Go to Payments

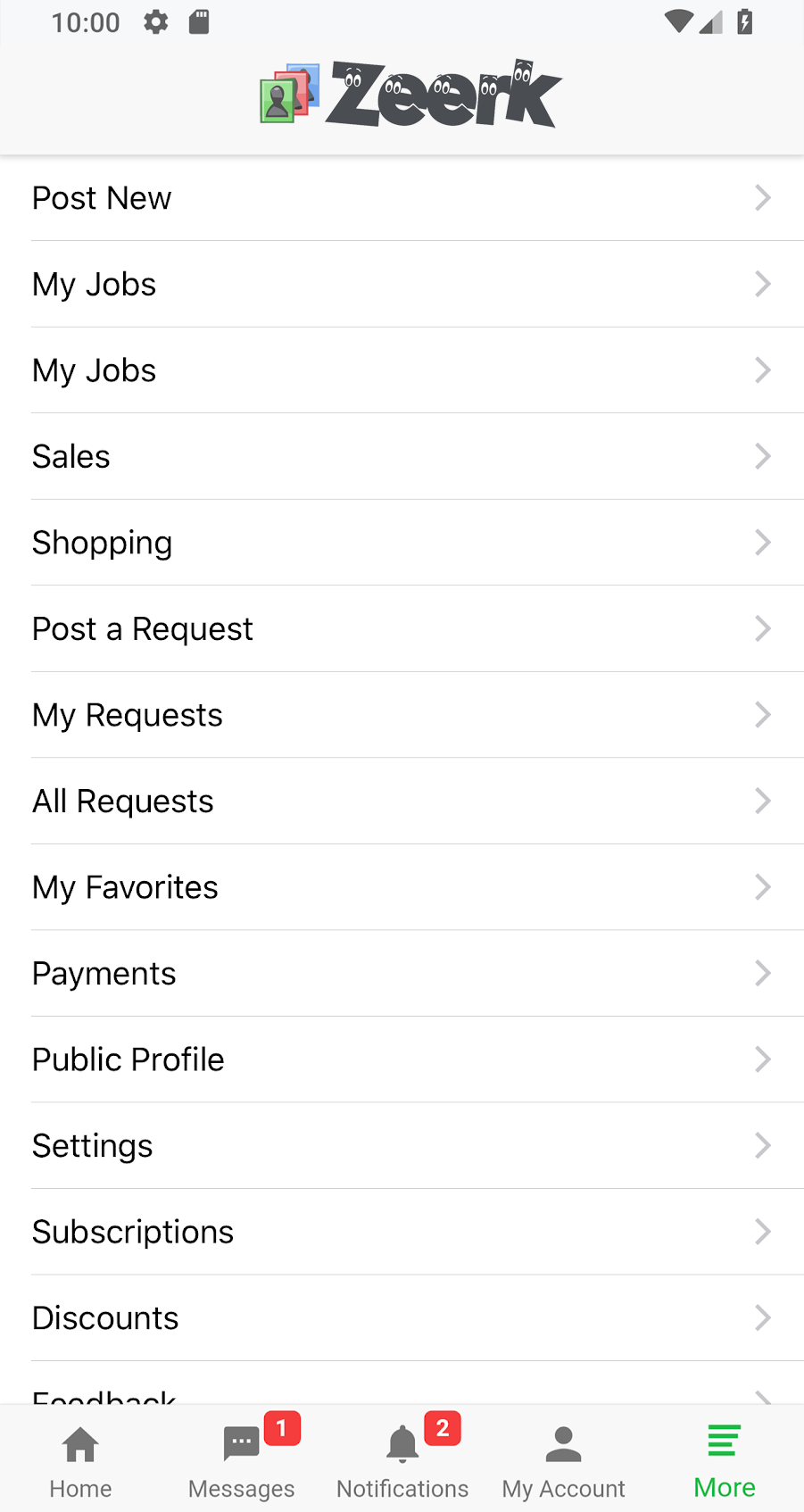[x=402, y=973]
